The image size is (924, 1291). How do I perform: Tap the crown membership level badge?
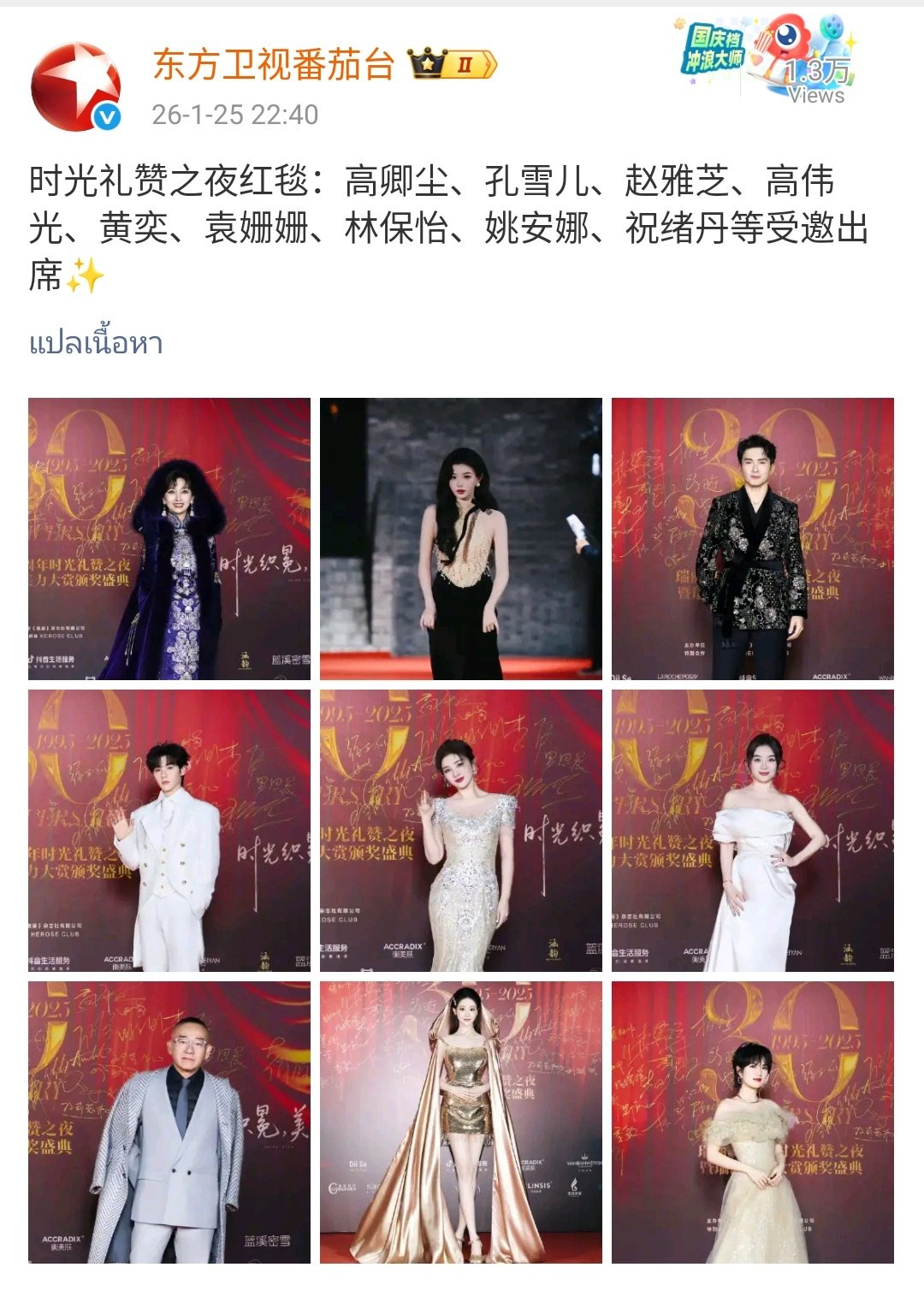pyautogui.click(x=452, y=64)
